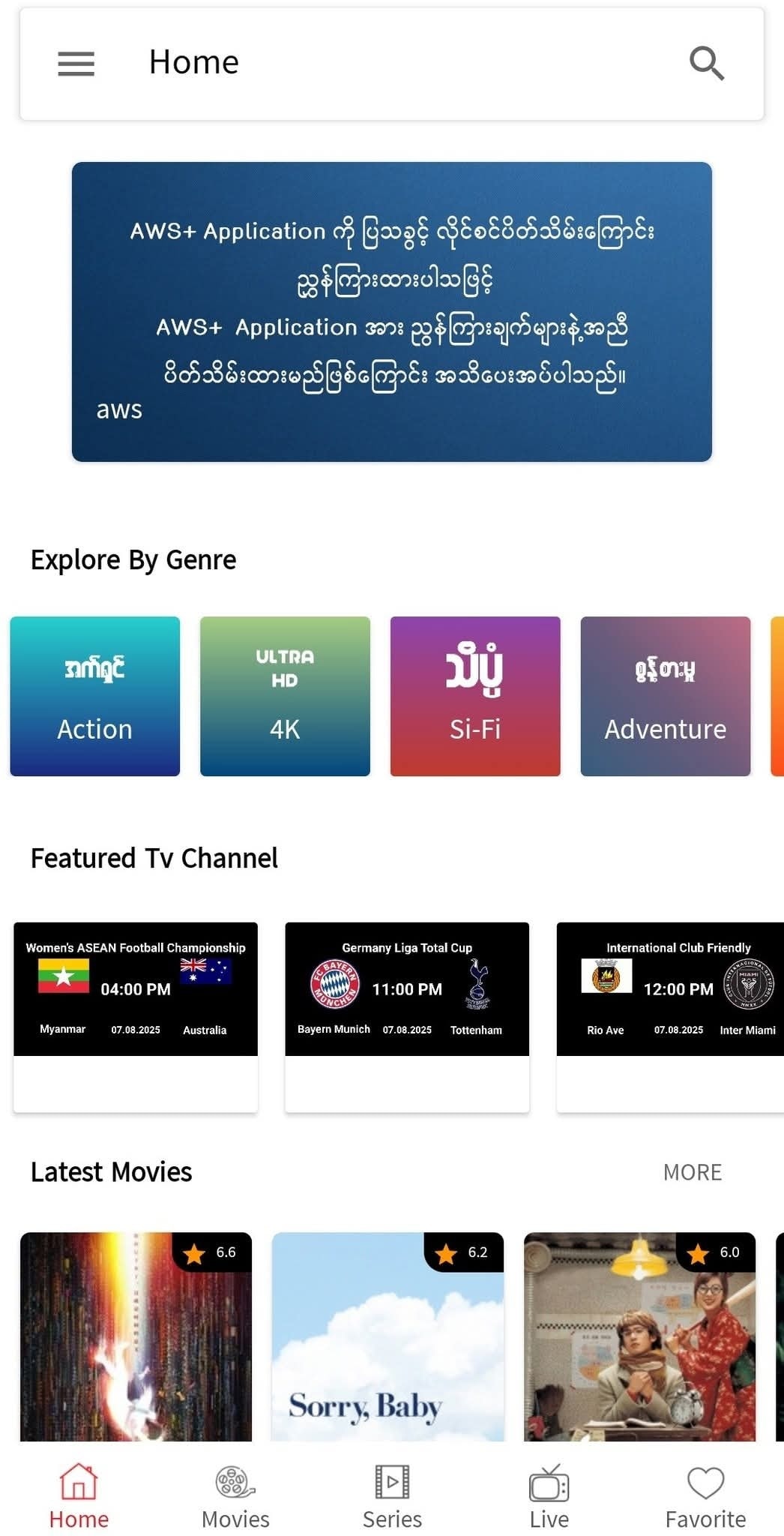Image resolution: width=784 pixels, height=1536 pixels.
Task: Open the movie rated 6.0
Action: click(x=639, y=1336)
